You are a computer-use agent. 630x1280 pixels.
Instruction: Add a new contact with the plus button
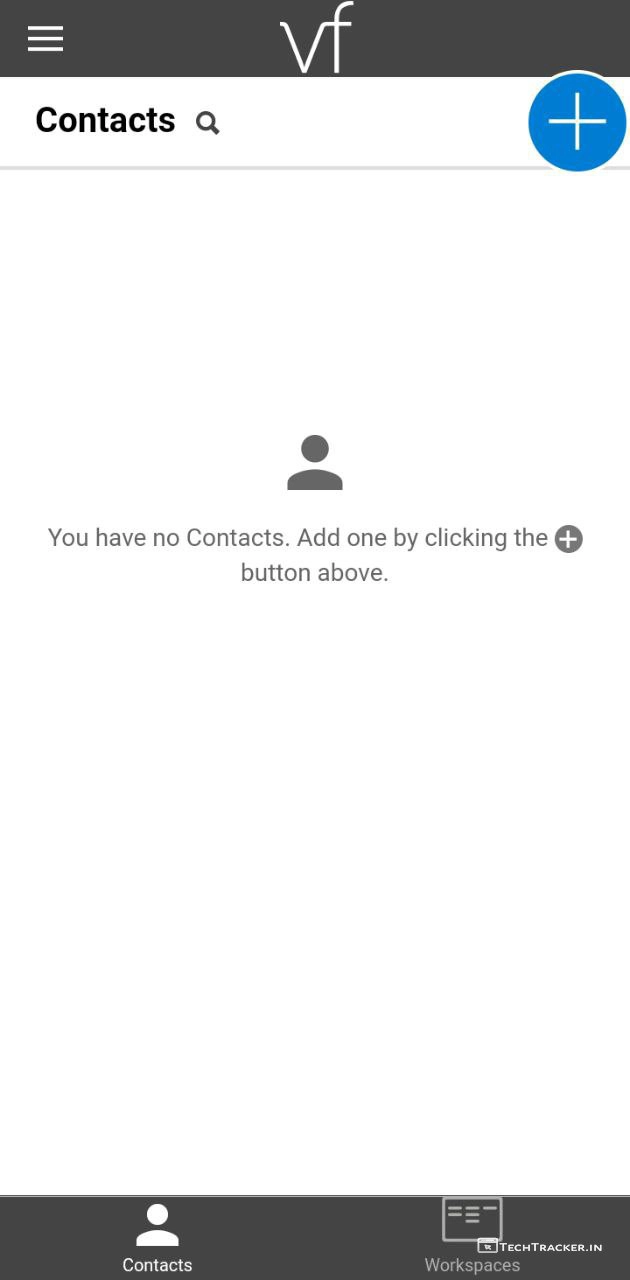[577, 122]
